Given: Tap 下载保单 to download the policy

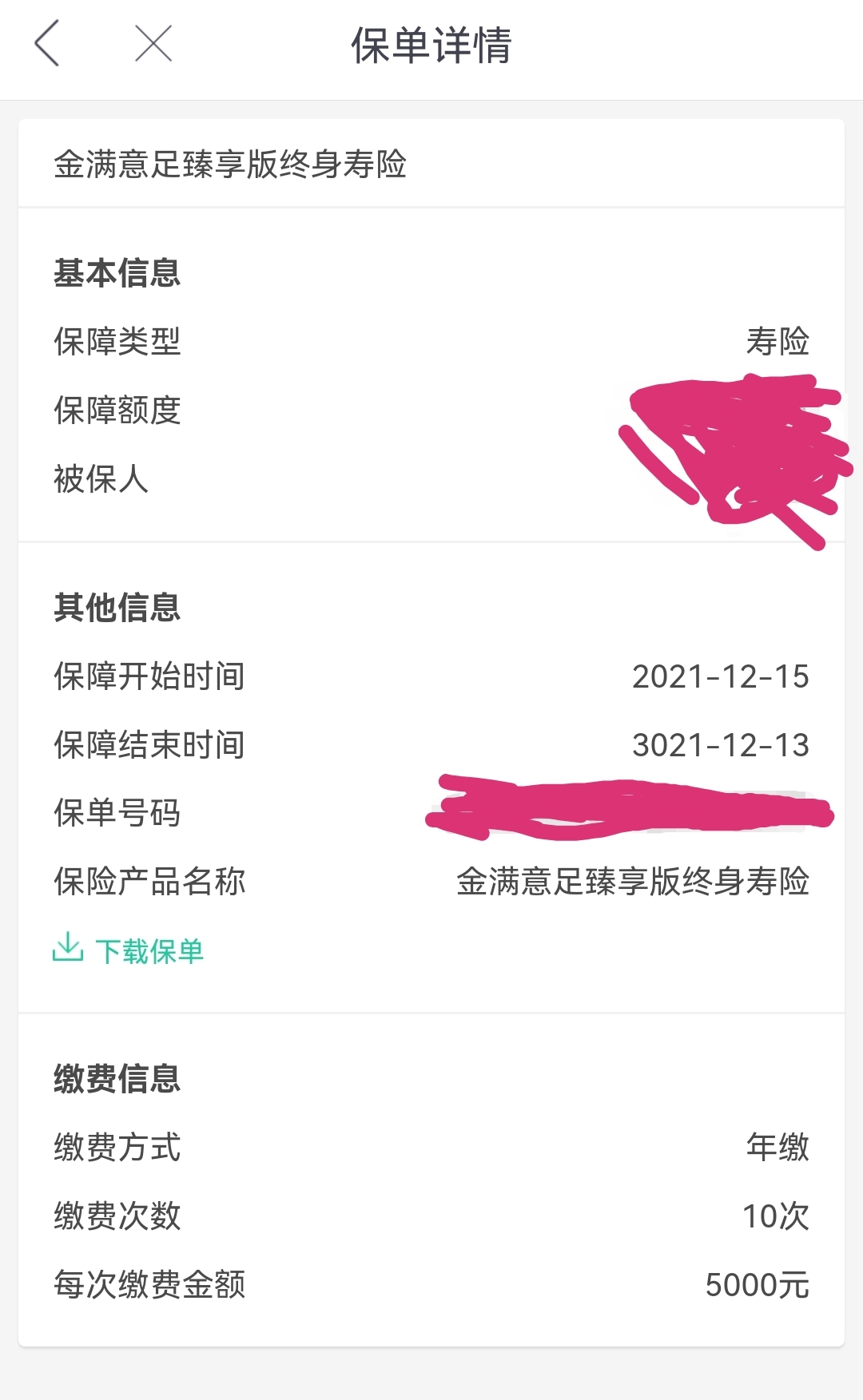Looking at the screenshot, I should pos(129,950).
